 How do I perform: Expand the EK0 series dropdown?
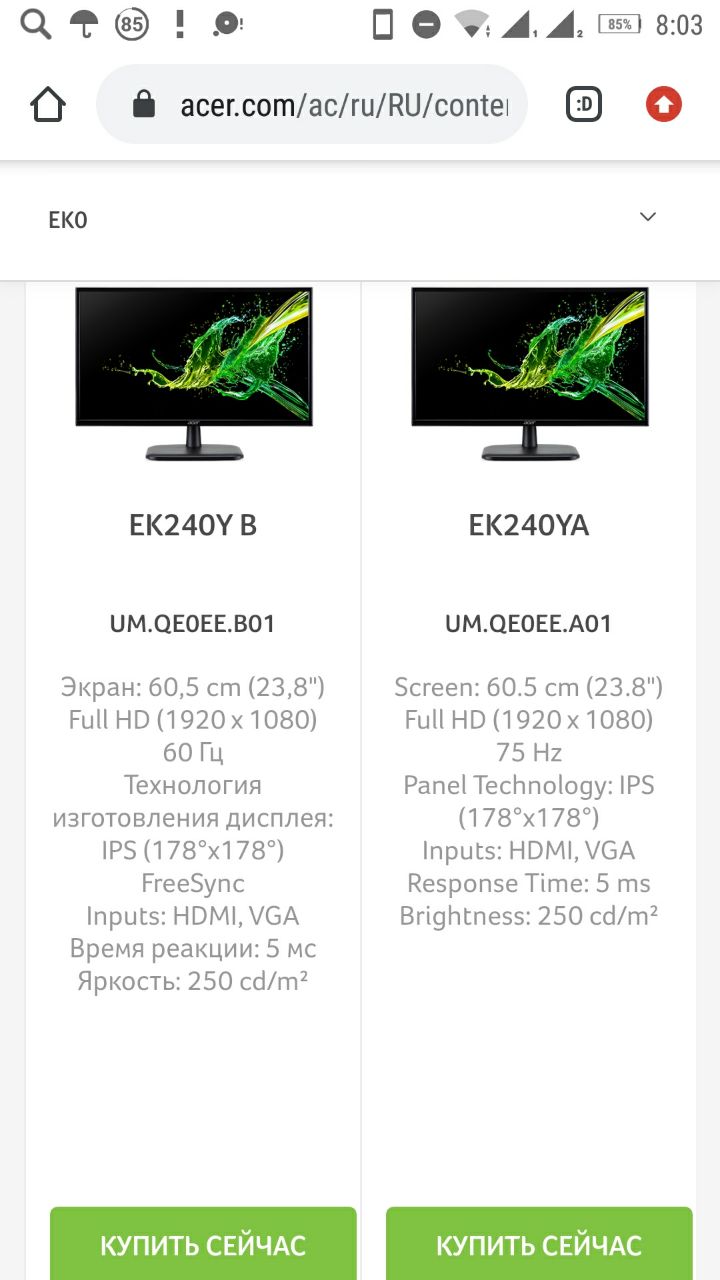[x=647, y=218]
